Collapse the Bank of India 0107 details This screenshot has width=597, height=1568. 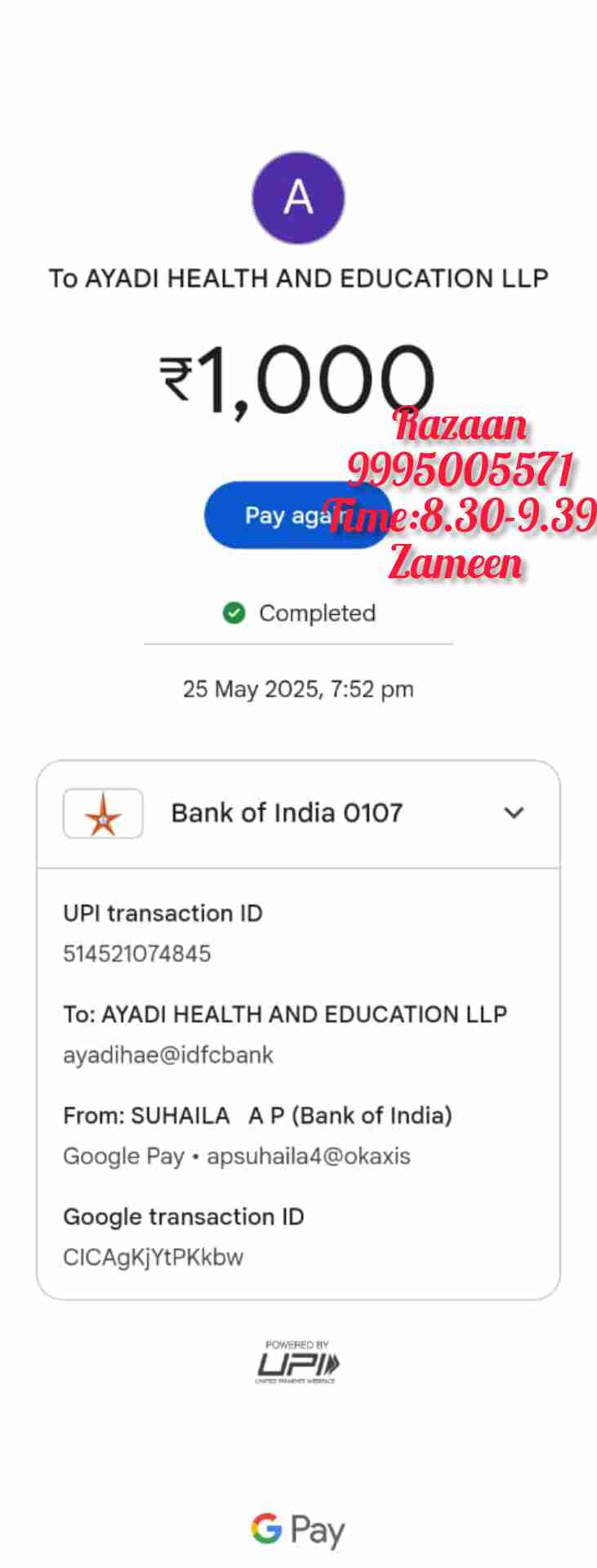tap(514, 813)
